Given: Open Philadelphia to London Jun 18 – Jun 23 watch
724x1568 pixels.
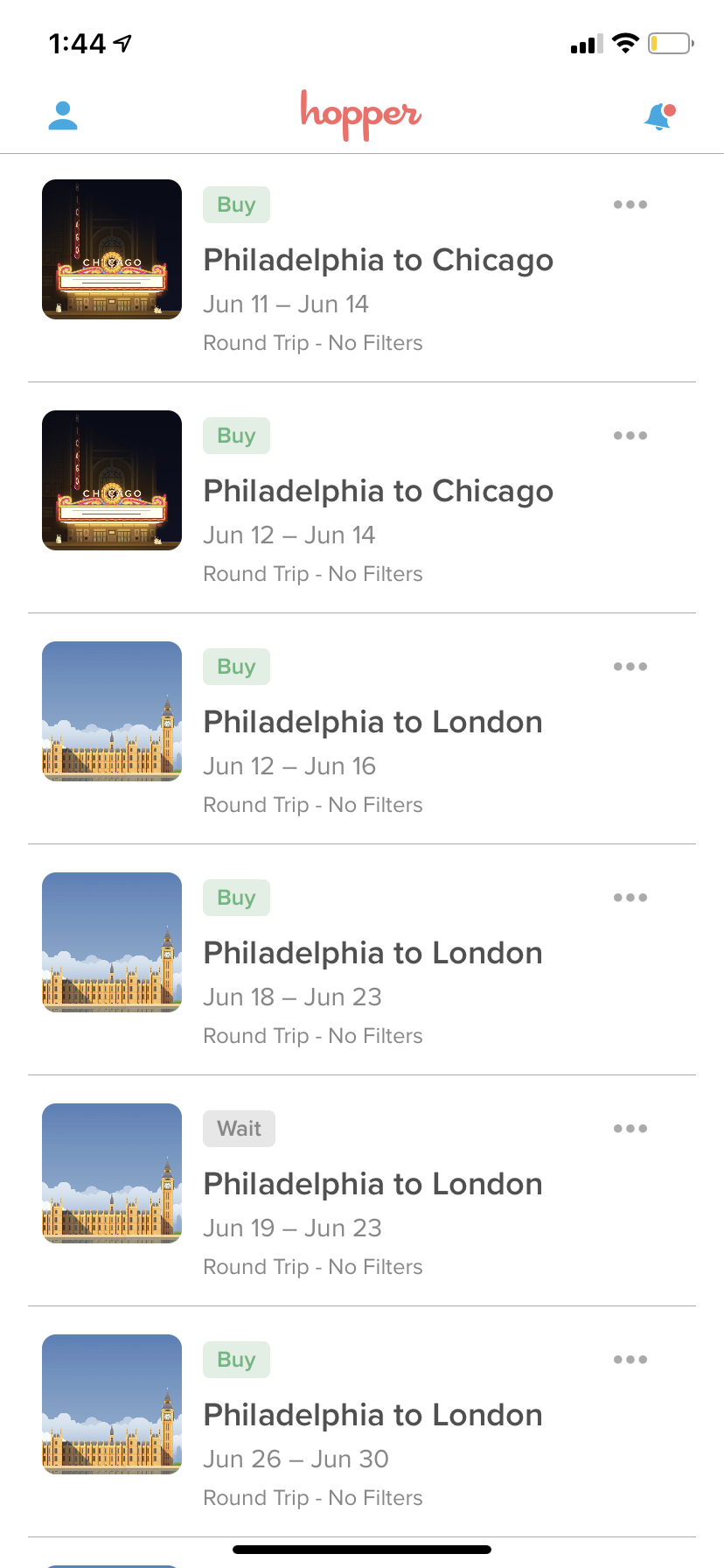Looking at the screenshot, I should 372,954.
